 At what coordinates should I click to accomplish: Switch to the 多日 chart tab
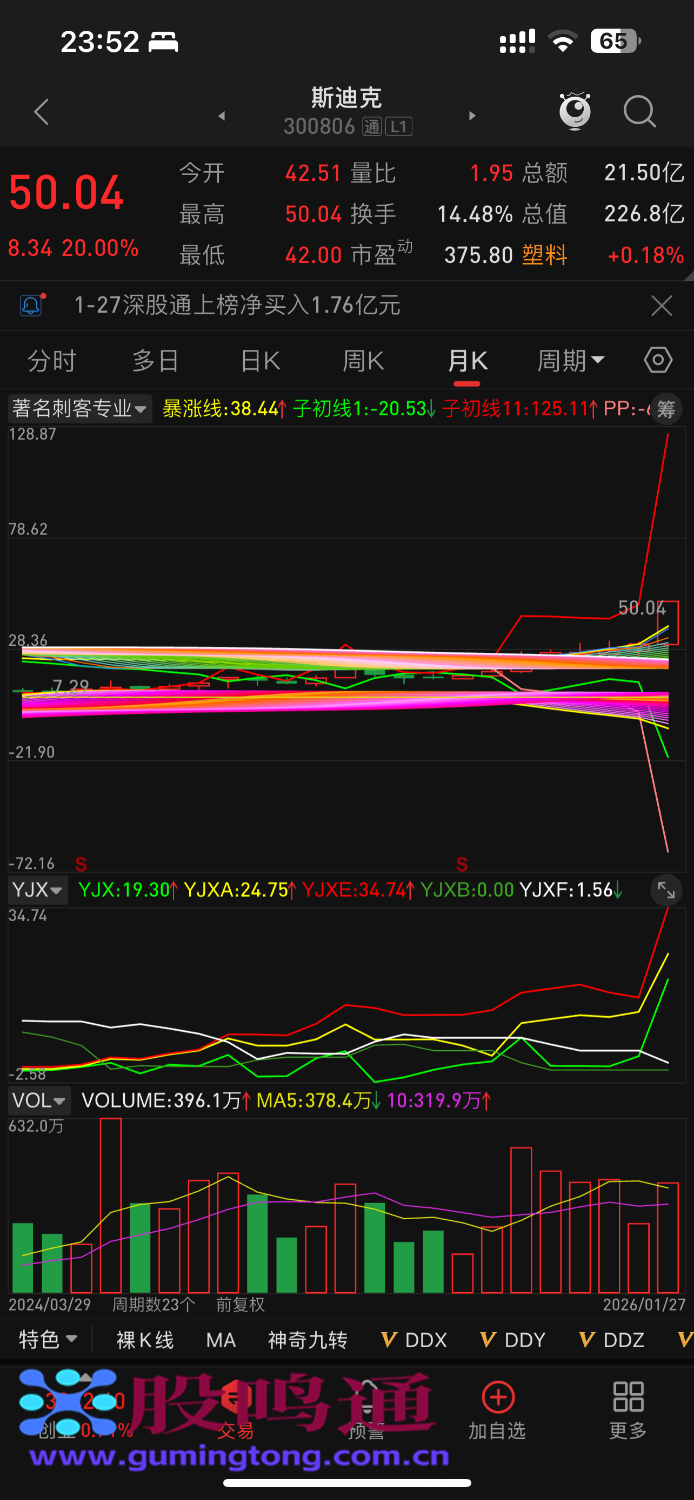pyautogui.click(x=155, y=361)
